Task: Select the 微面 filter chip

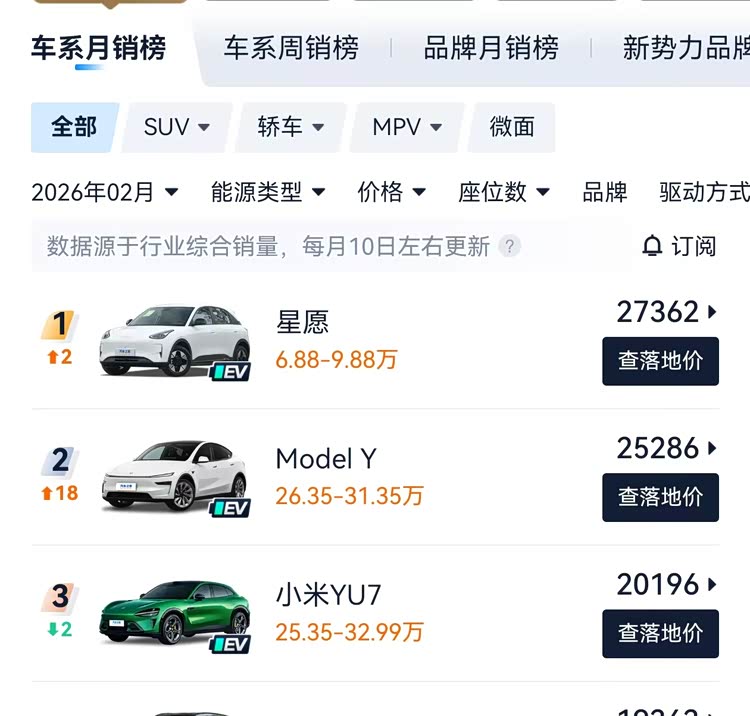Action: [512, 127]
